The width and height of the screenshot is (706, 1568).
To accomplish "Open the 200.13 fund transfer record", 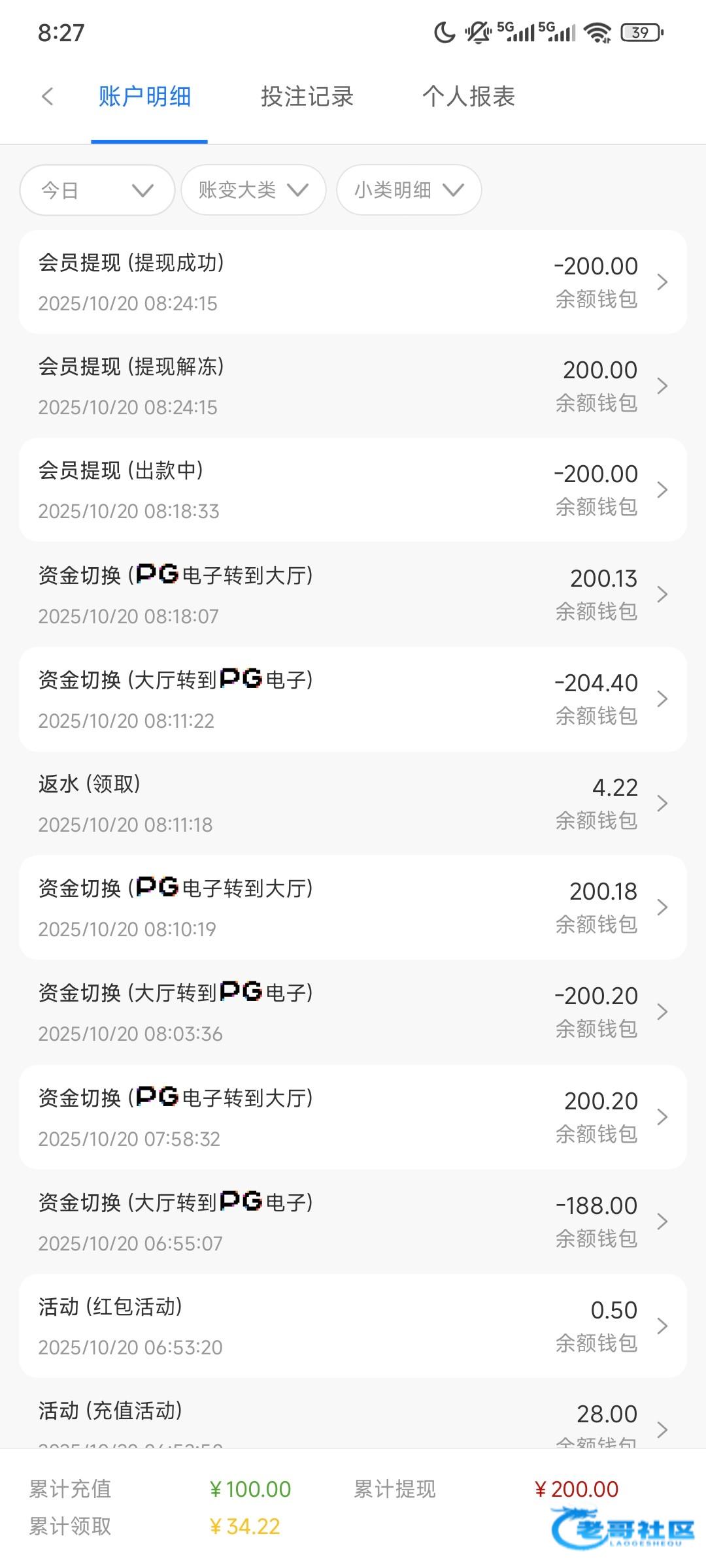I will pos(353,595).
